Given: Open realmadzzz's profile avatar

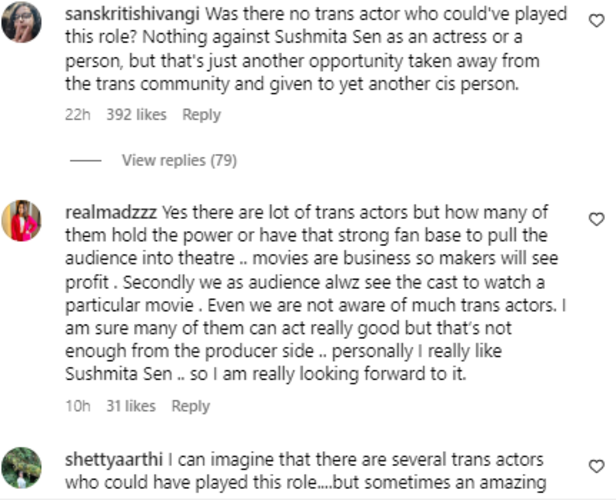Looking at the screenshot, I should tap(21, 219).
